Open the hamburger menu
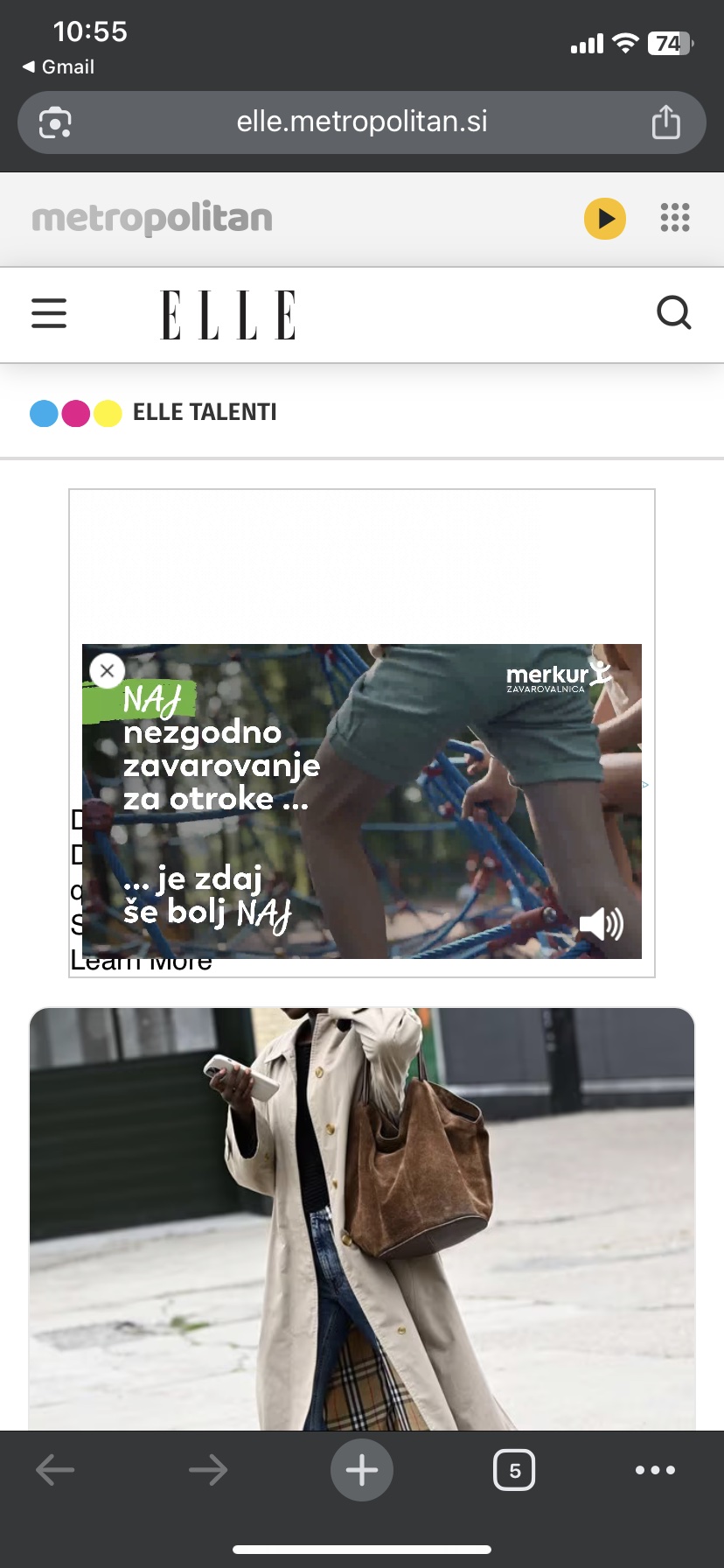This screenshot has height=1568, width=724. (x=49, y=313)
